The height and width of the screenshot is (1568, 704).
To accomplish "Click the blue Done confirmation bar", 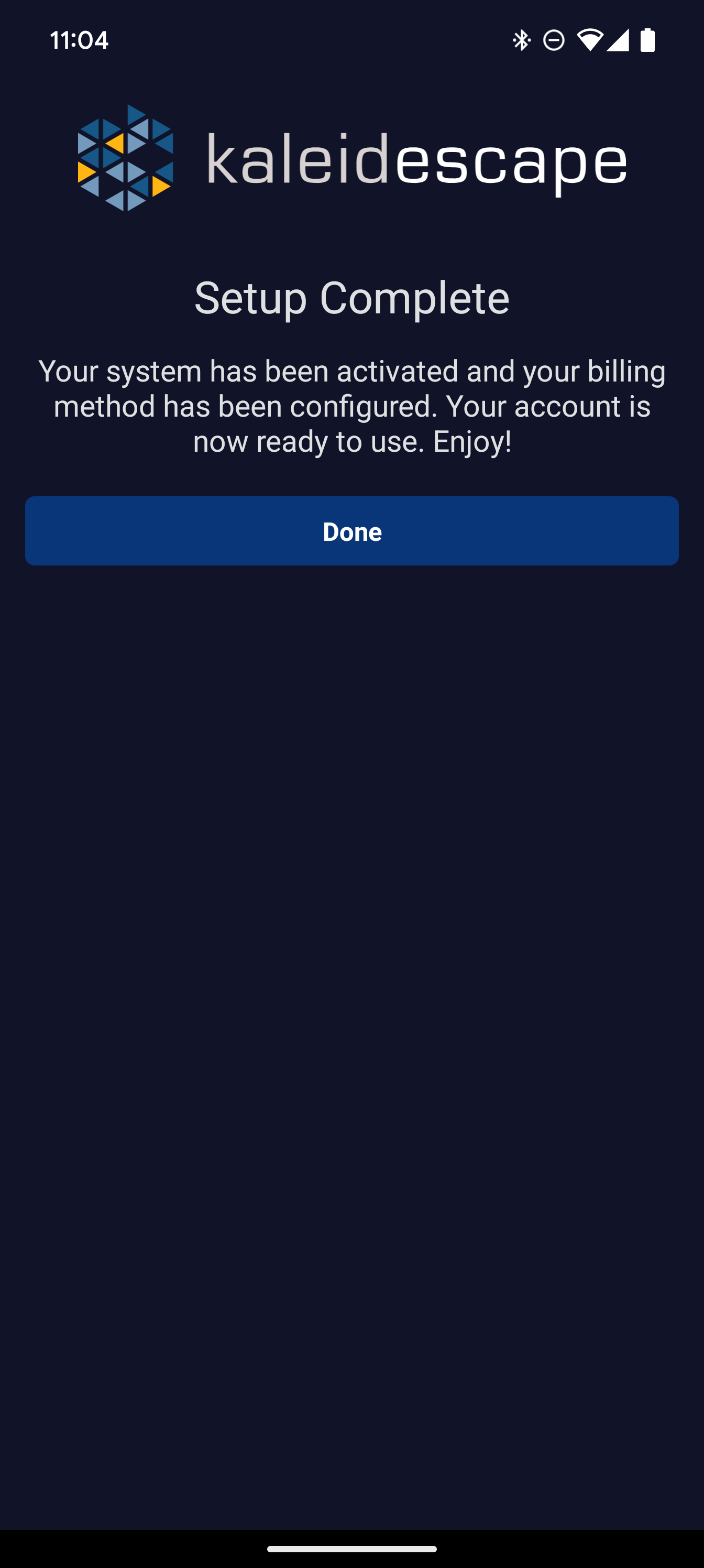I will point(351,531).
